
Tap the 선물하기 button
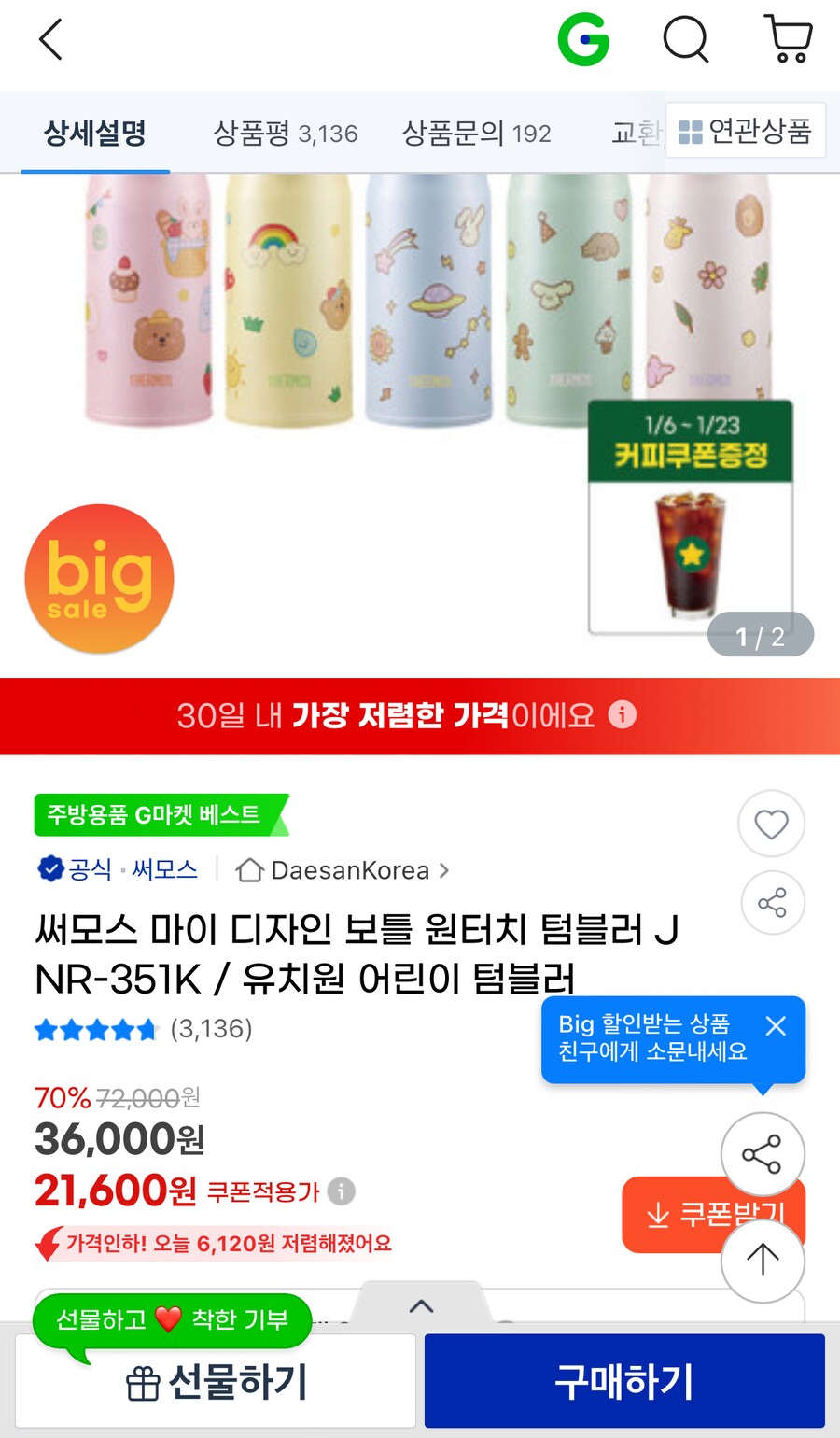(216, 1380)
